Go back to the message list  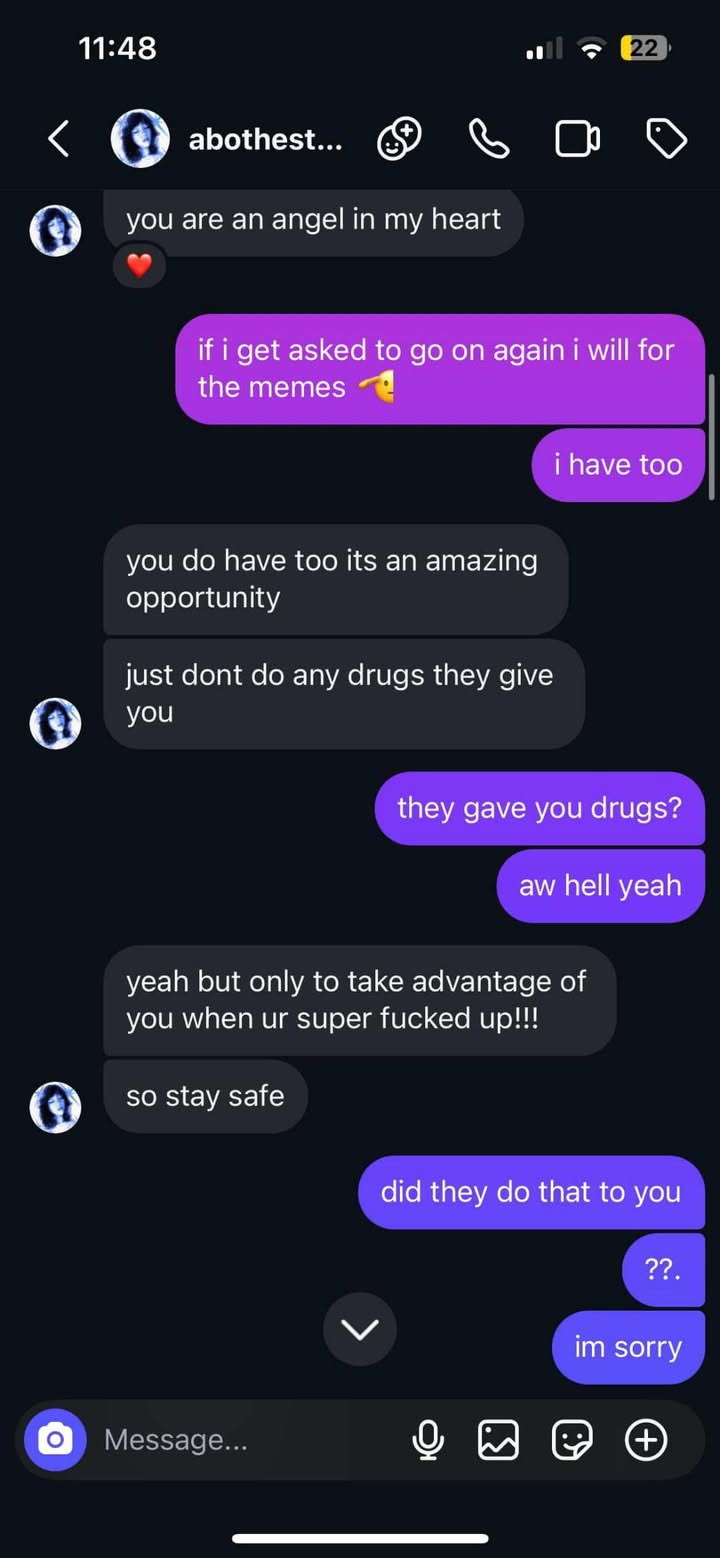click(x=58, y=139)
